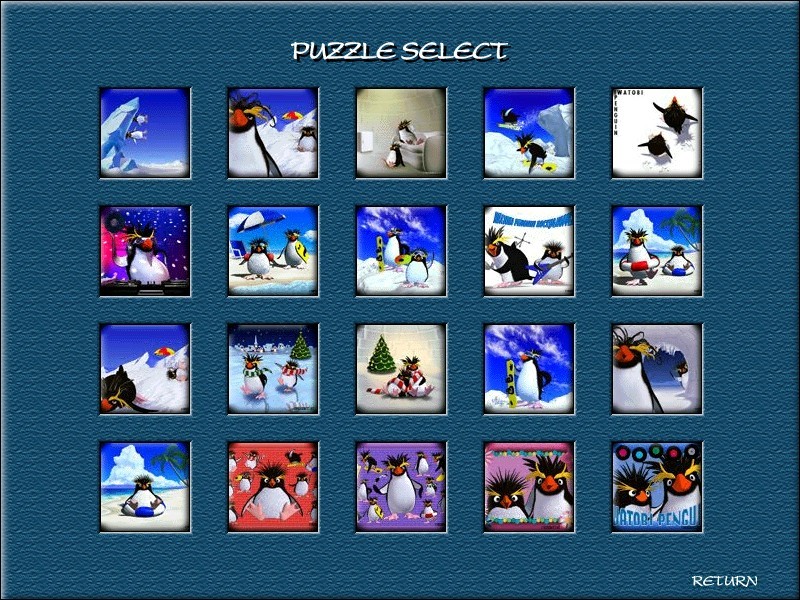Open the penguin lying below snowy slope puzzle
Image resolution: width=800 pixels, height=600 pixels.
coord(145,369)
